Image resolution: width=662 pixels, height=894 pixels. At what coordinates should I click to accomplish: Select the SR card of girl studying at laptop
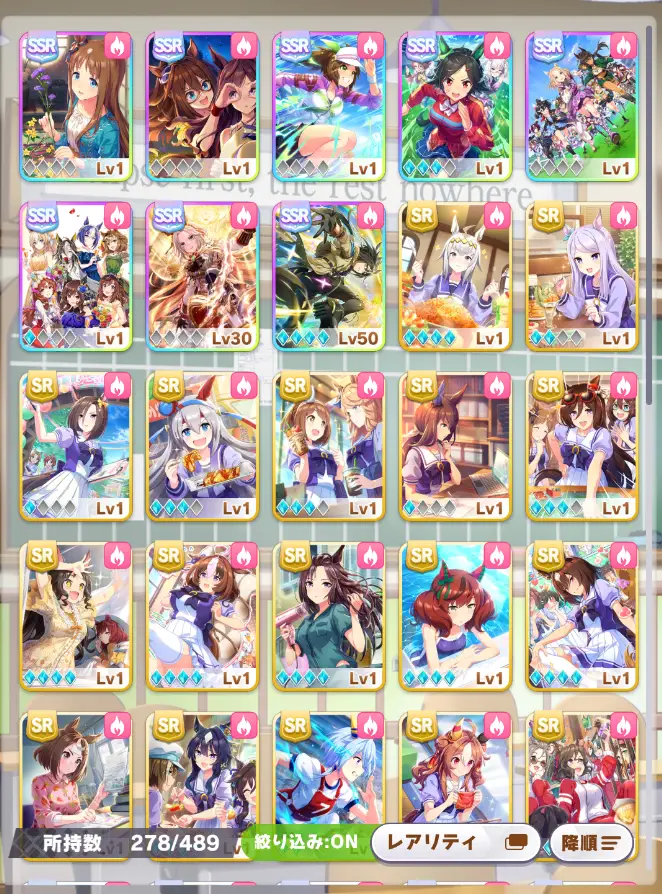pos(455,446)
